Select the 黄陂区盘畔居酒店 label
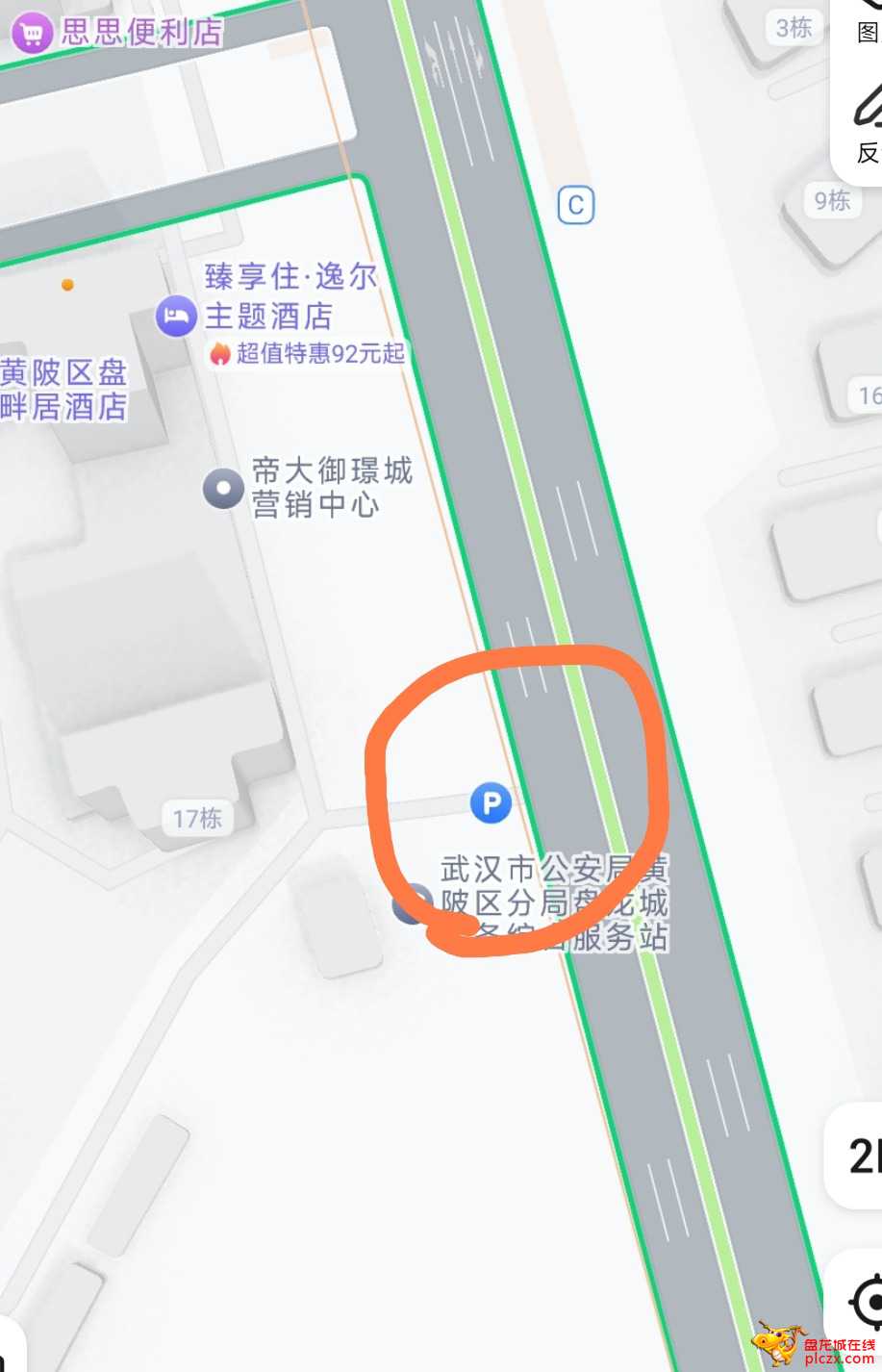The width and height of the screenshot is (882, 1372). click(x=63, y=390)
